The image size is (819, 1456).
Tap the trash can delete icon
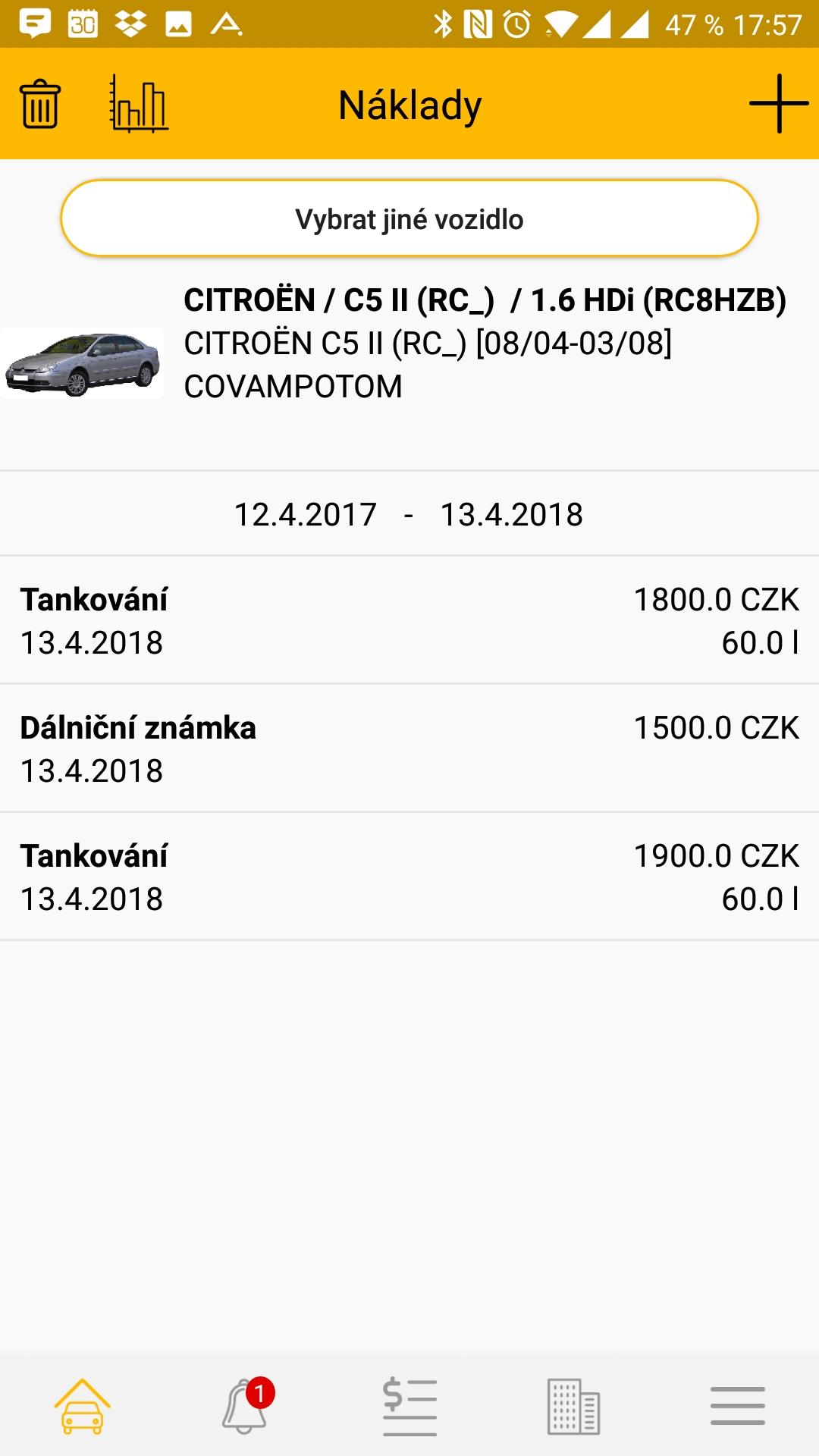pos(39,104)
